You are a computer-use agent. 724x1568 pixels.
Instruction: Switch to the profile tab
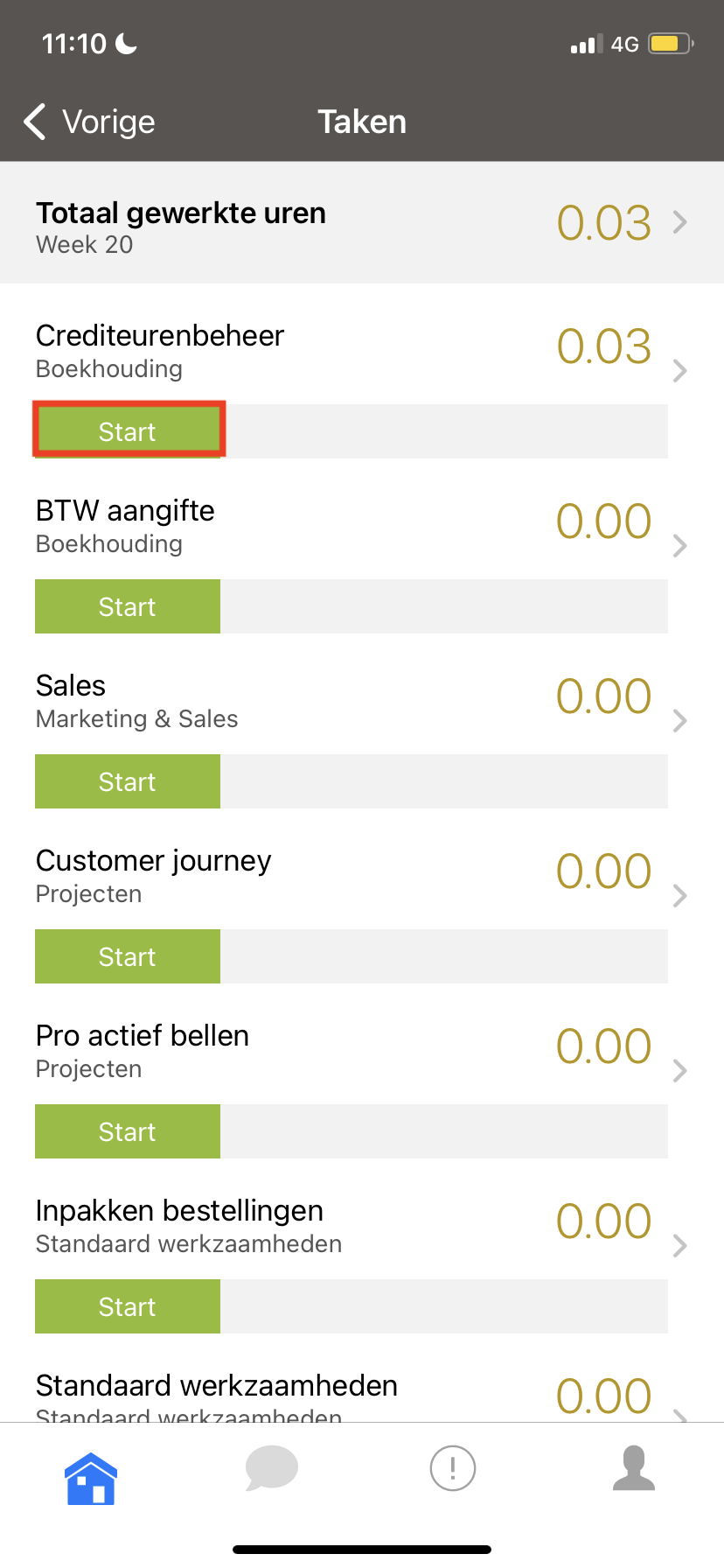[634, 1467]
